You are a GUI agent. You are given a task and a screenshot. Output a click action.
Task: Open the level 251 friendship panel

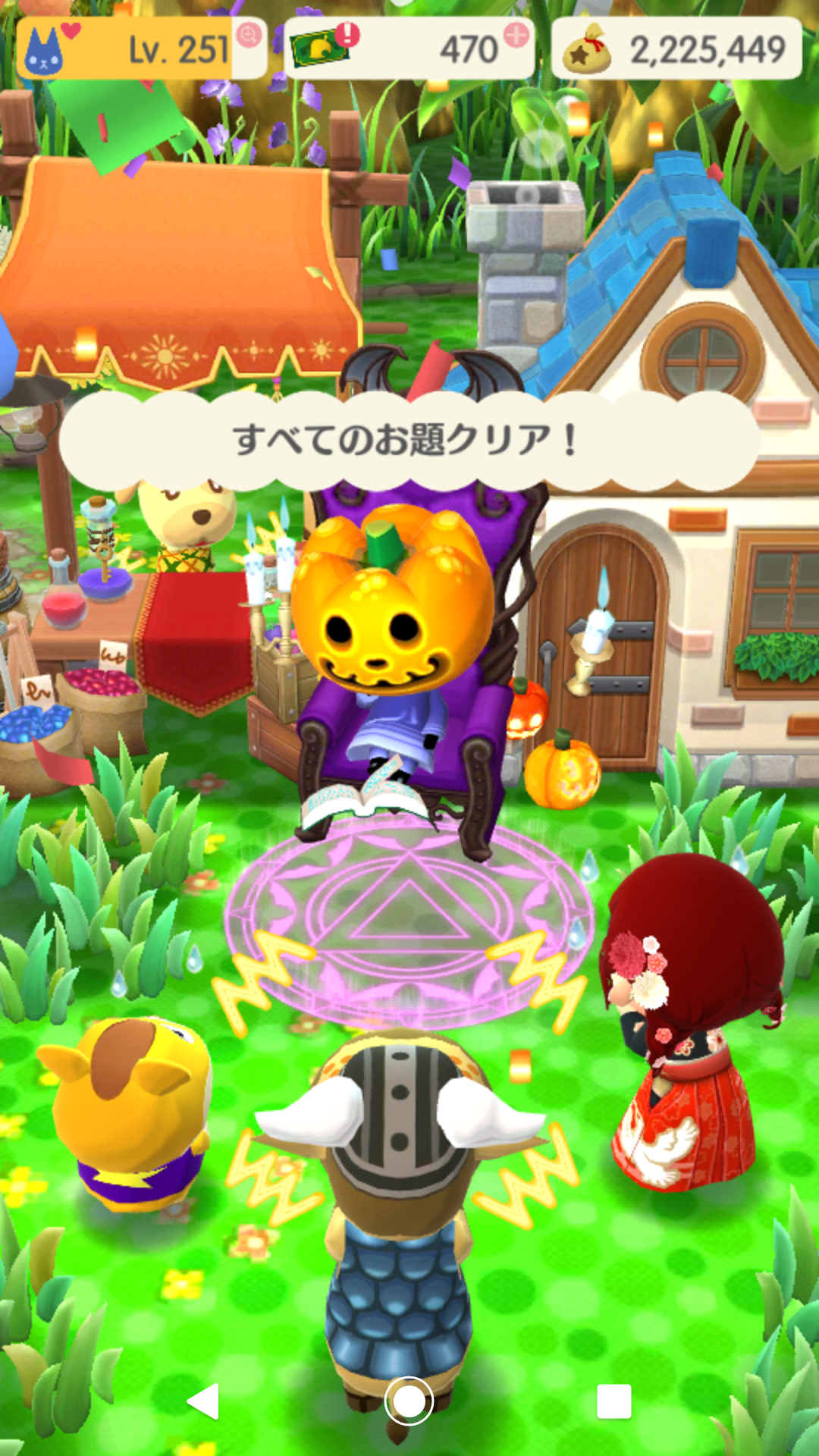[141, 50]
